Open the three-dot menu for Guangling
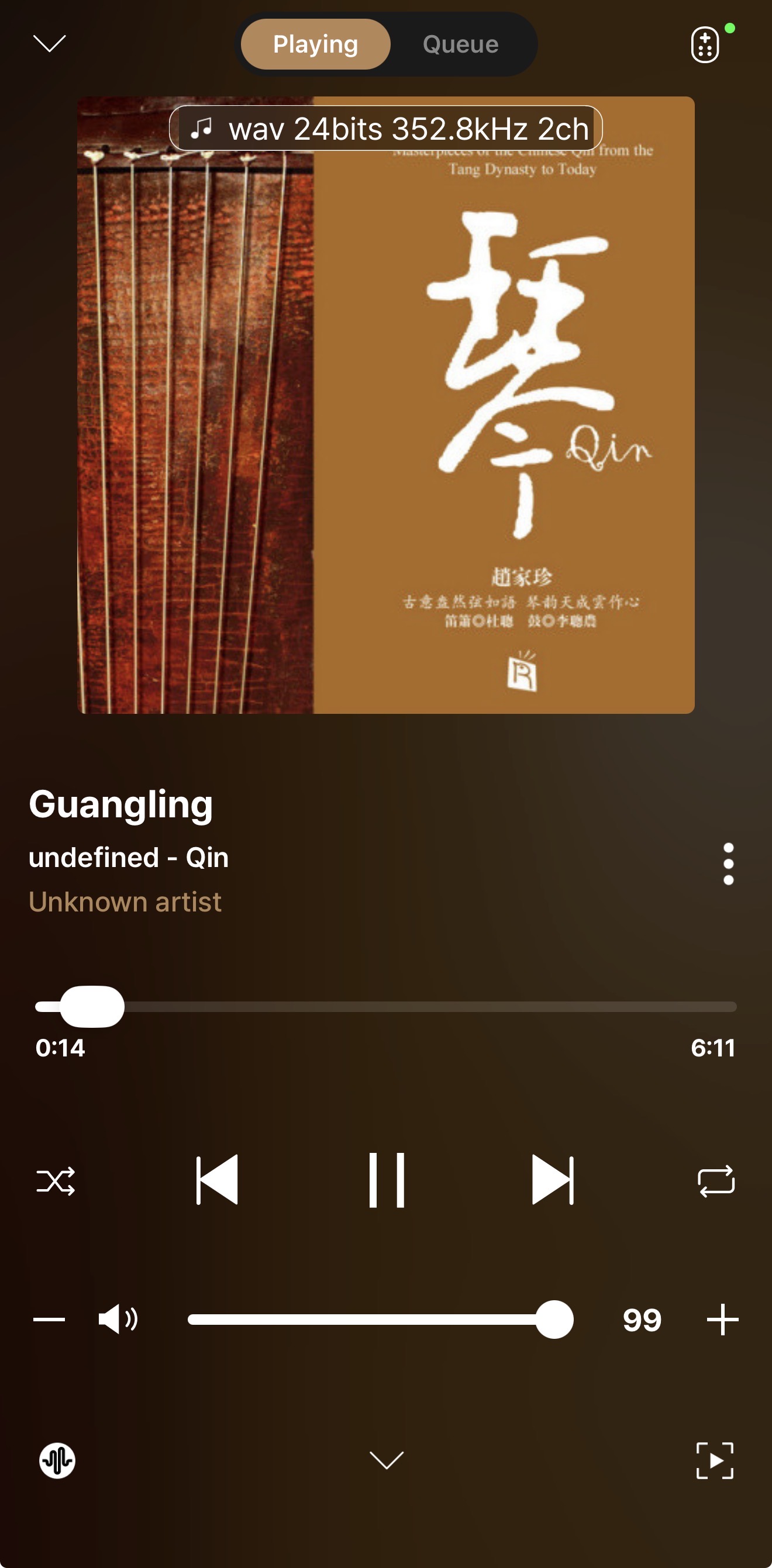Image resolution: width=772 pixels, height=1568 pixels. tap(728, 864)
